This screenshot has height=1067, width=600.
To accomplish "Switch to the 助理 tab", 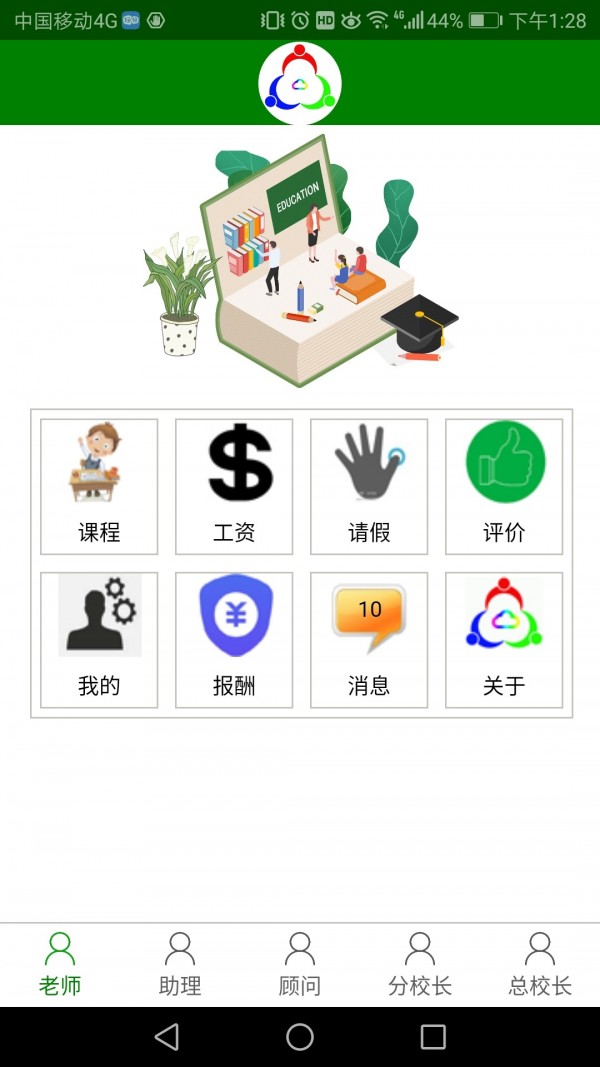I will pyautogui.click(x=180, y=965).
